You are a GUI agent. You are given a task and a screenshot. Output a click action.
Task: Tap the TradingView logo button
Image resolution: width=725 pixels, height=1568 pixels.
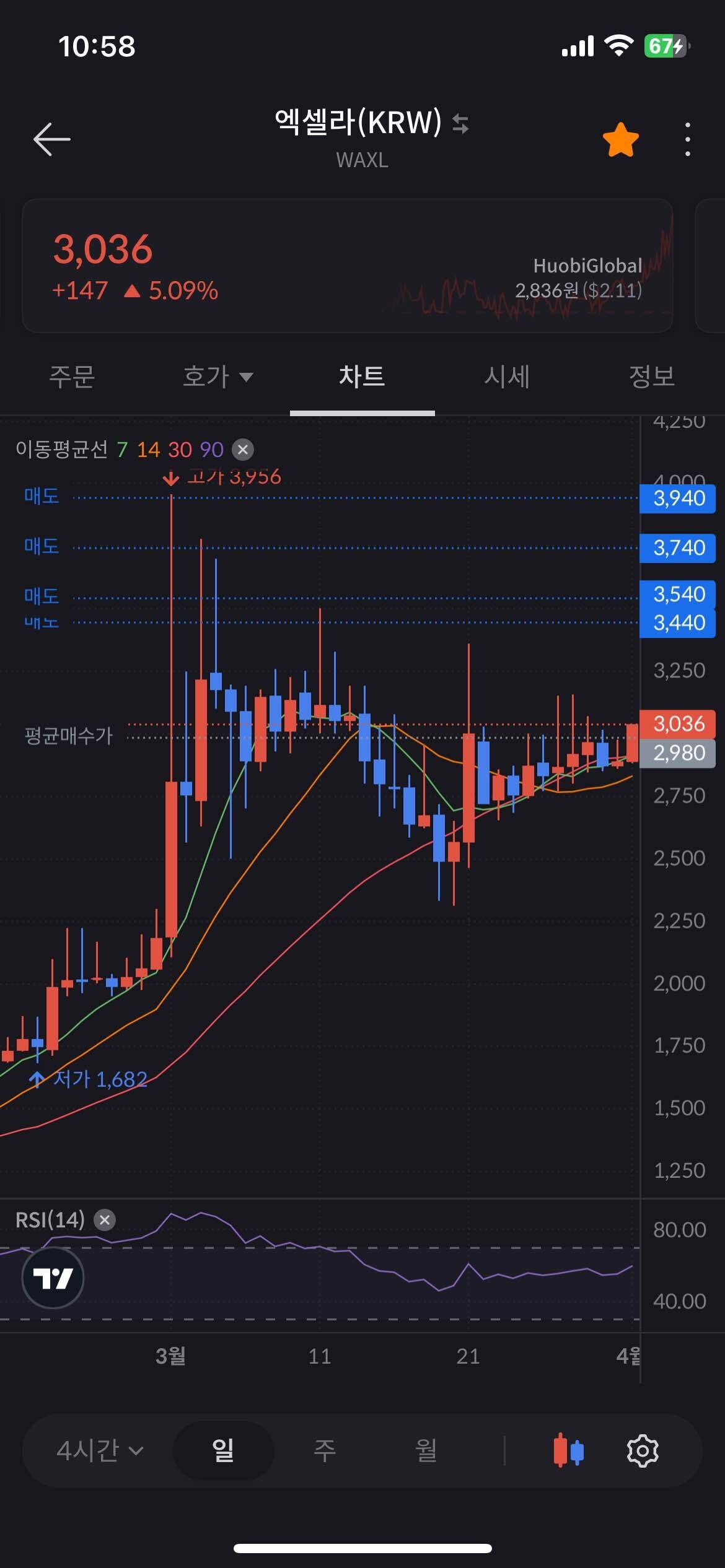tap(53, 1278)
